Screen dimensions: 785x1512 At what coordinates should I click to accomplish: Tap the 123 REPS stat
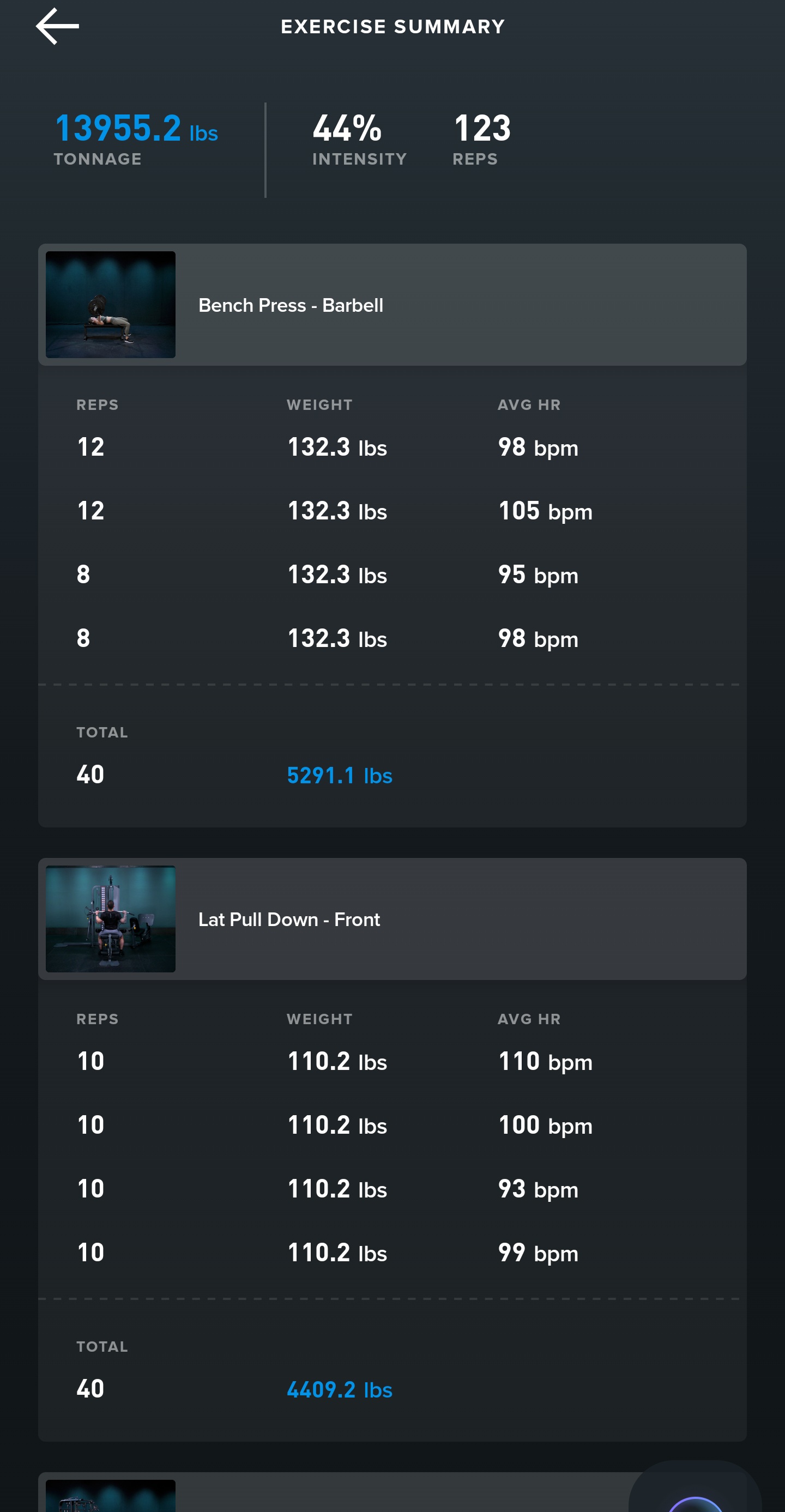pyautogui.click(x=481, y=130)
